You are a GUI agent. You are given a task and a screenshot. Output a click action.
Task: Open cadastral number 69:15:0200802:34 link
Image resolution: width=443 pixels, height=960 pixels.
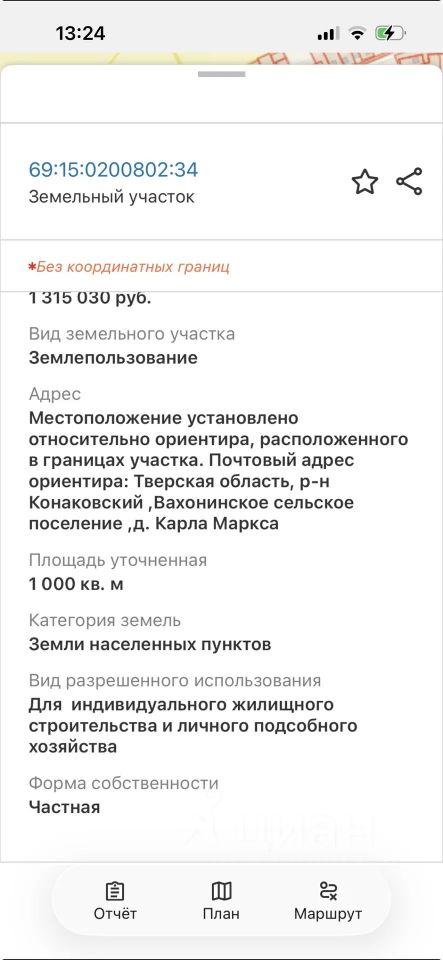113,170
